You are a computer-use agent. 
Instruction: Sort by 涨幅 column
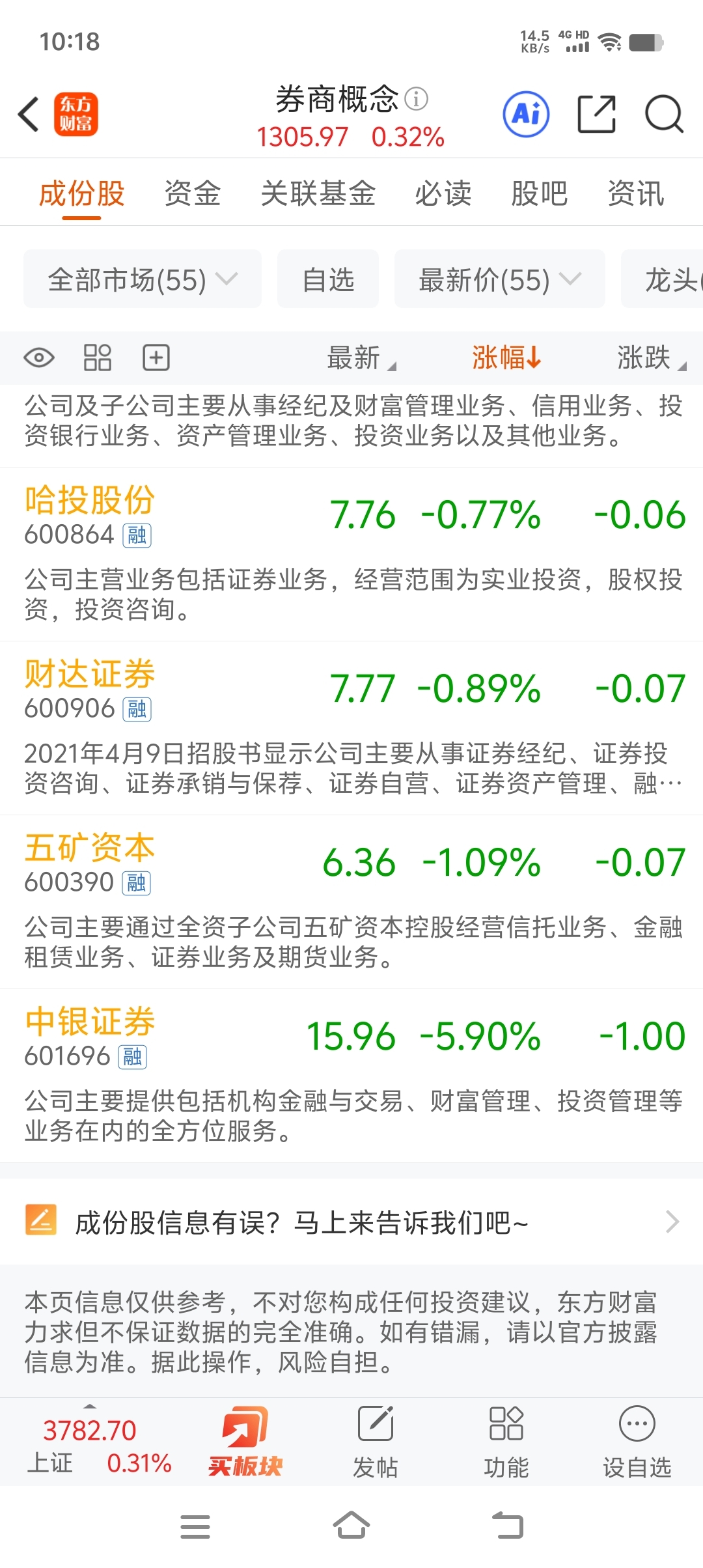(506, 357)
